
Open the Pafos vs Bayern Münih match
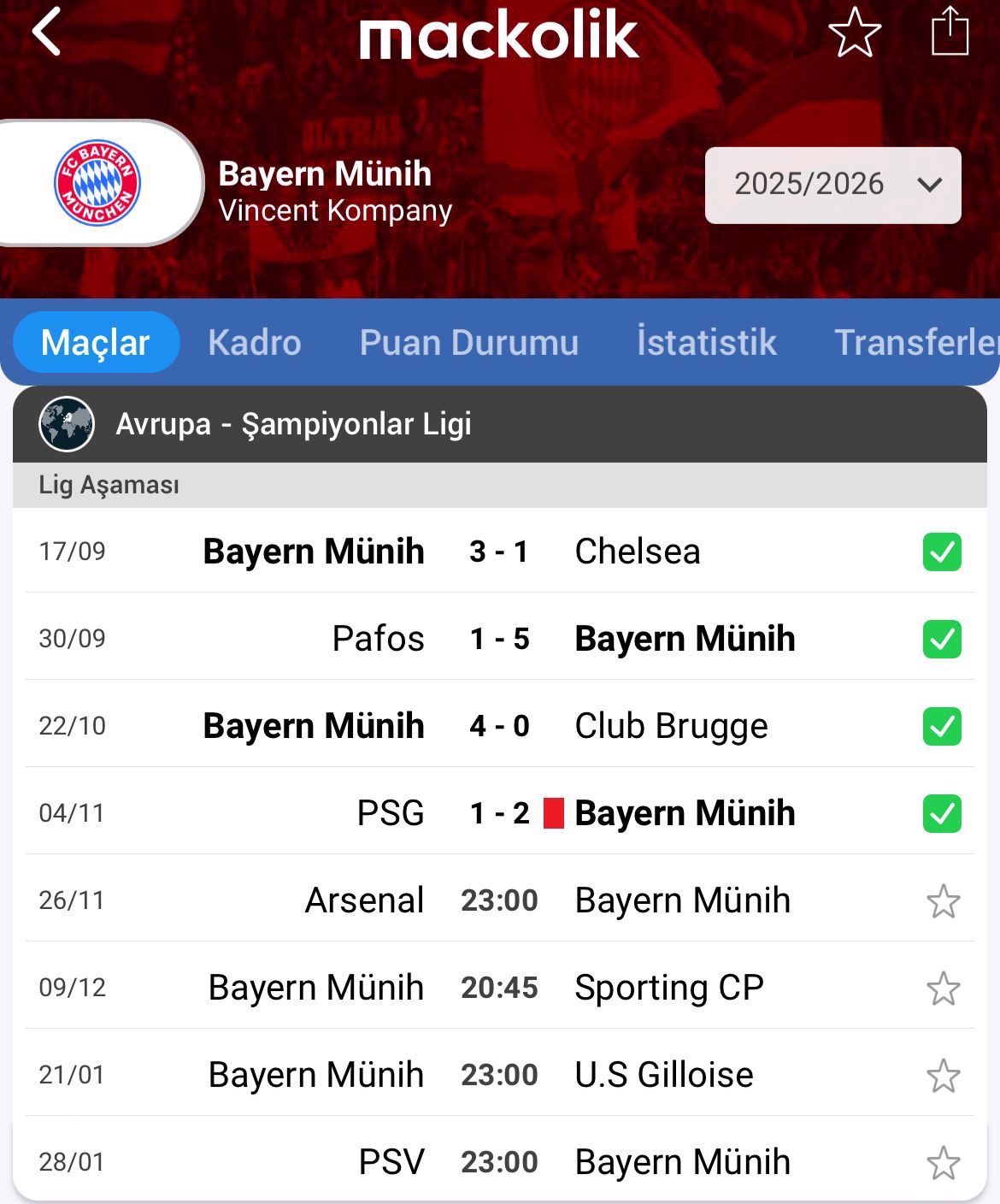coord(498,639)
